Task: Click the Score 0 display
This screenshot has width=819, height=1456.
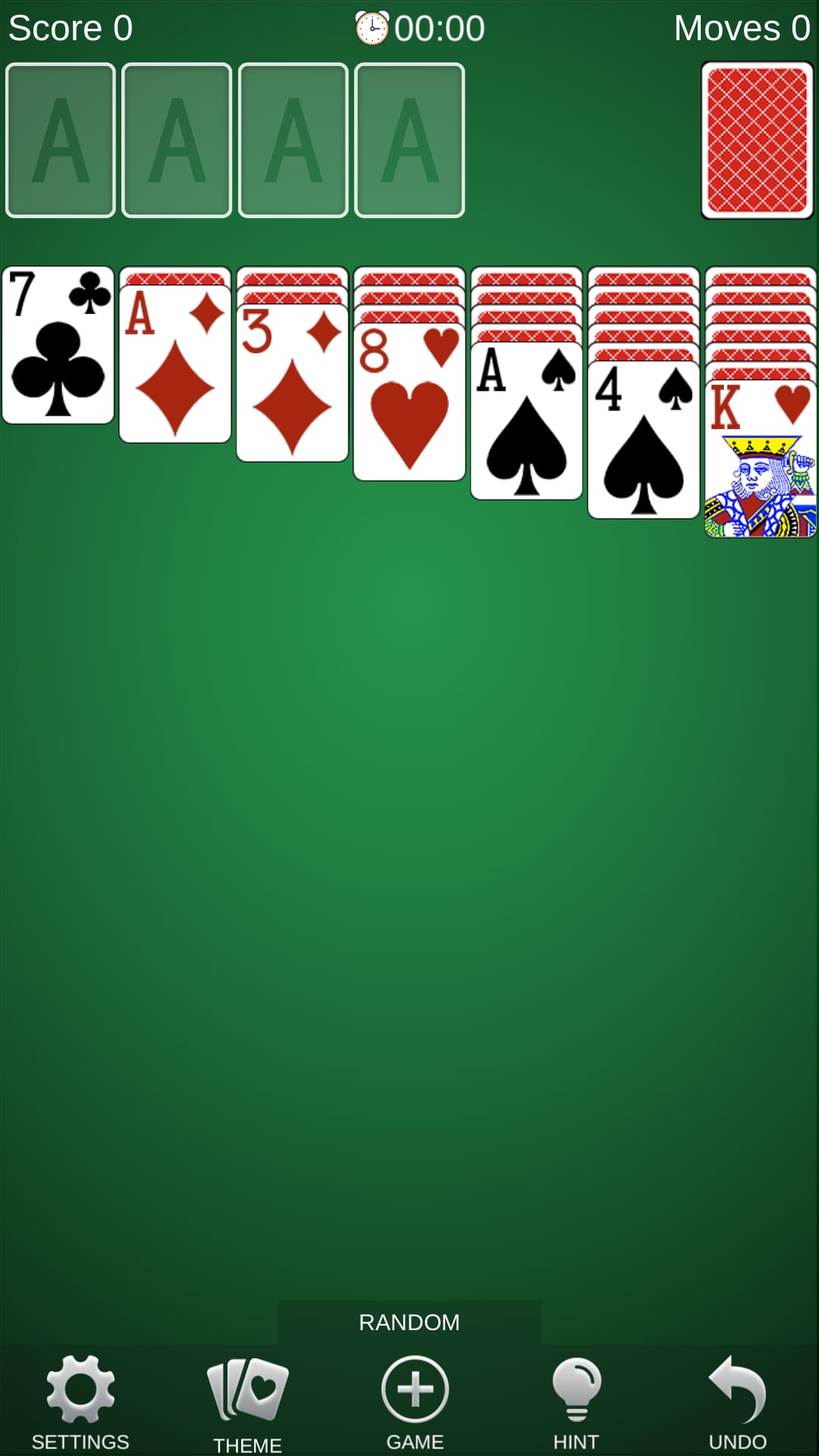Action: pyautogui.click(x=73, y=28)
